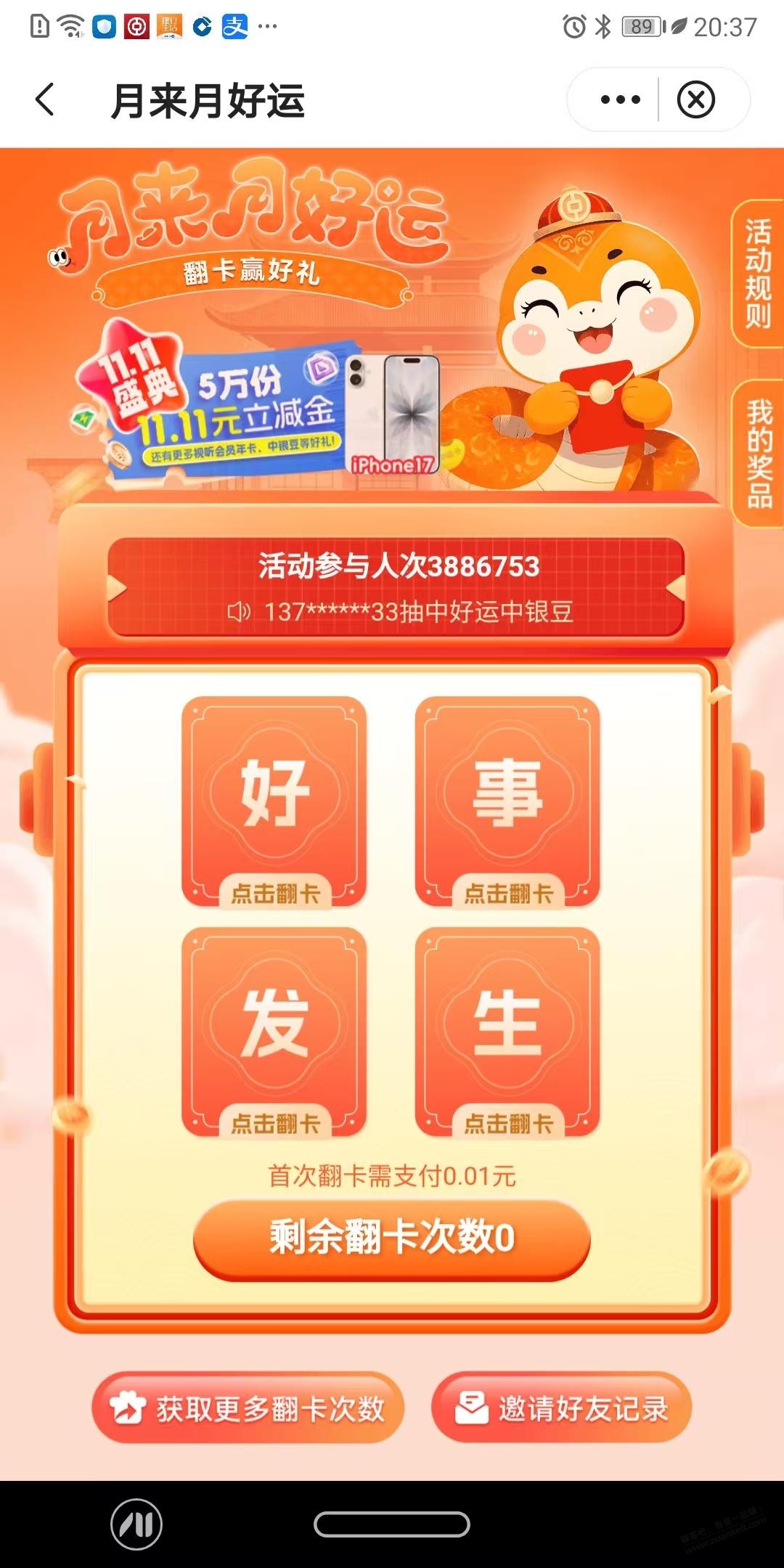Go back using the top-left arrow
Screen dimensions: 784x1568
coord(45,99)
